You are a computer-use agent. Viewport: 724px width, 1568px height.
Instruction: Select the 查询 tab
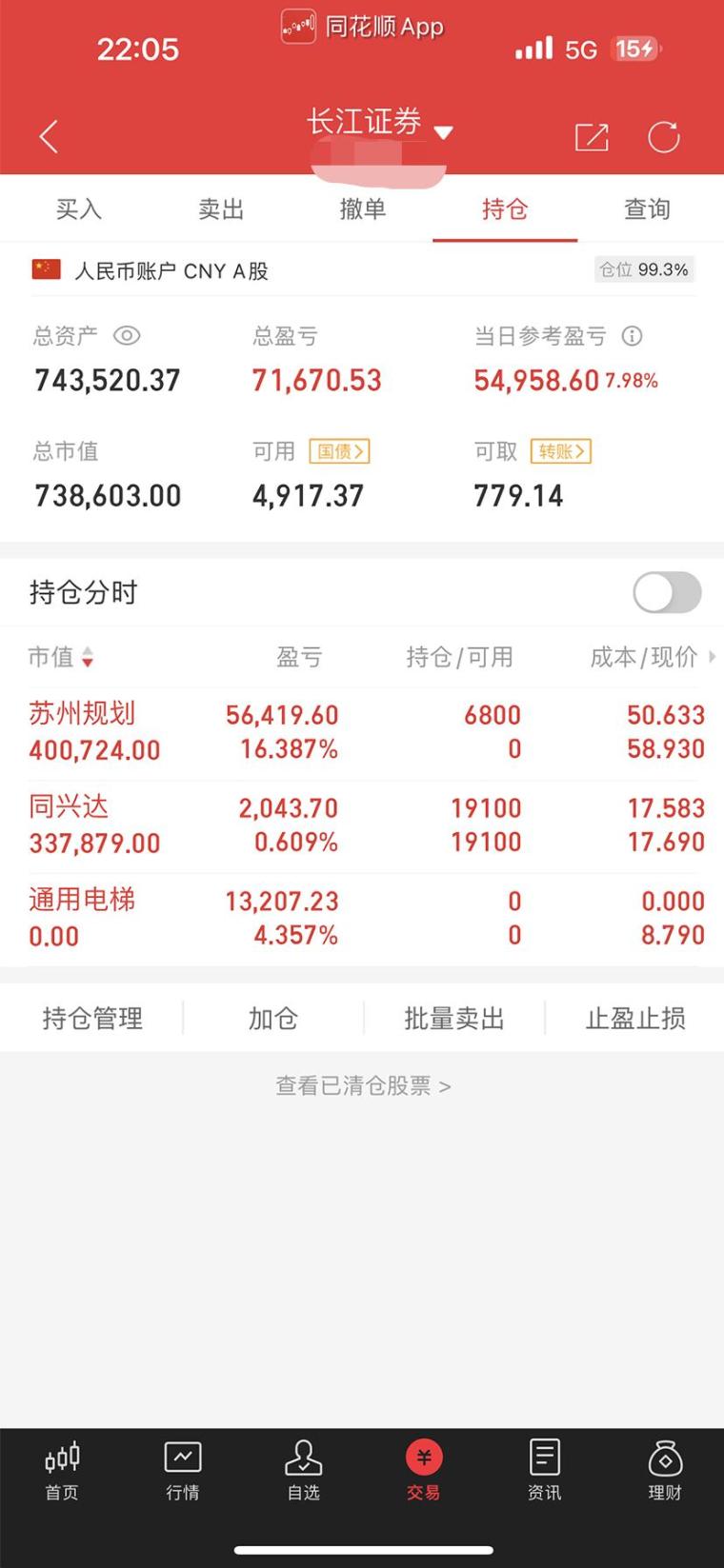coord(647,208)
